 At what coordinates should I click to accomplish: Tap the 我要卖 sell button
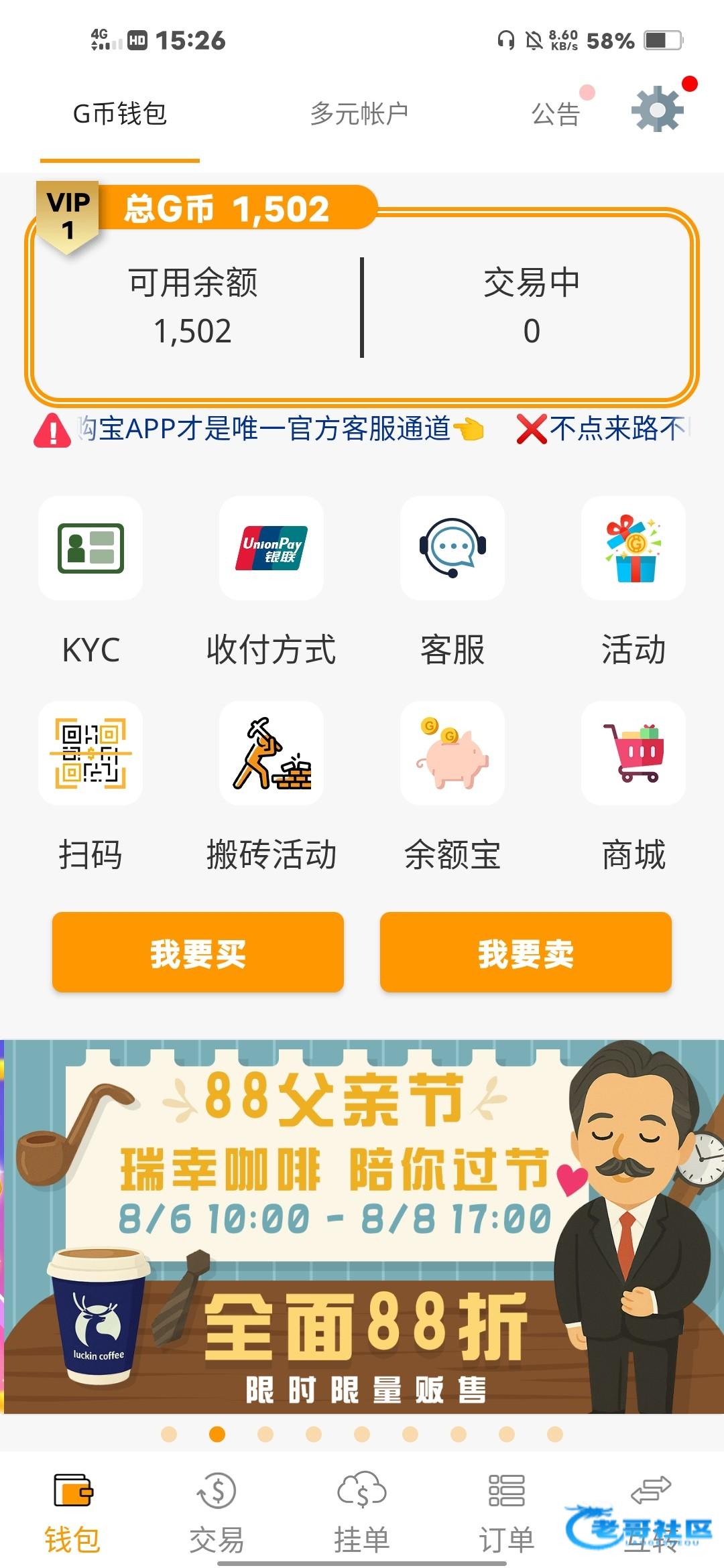526,952
